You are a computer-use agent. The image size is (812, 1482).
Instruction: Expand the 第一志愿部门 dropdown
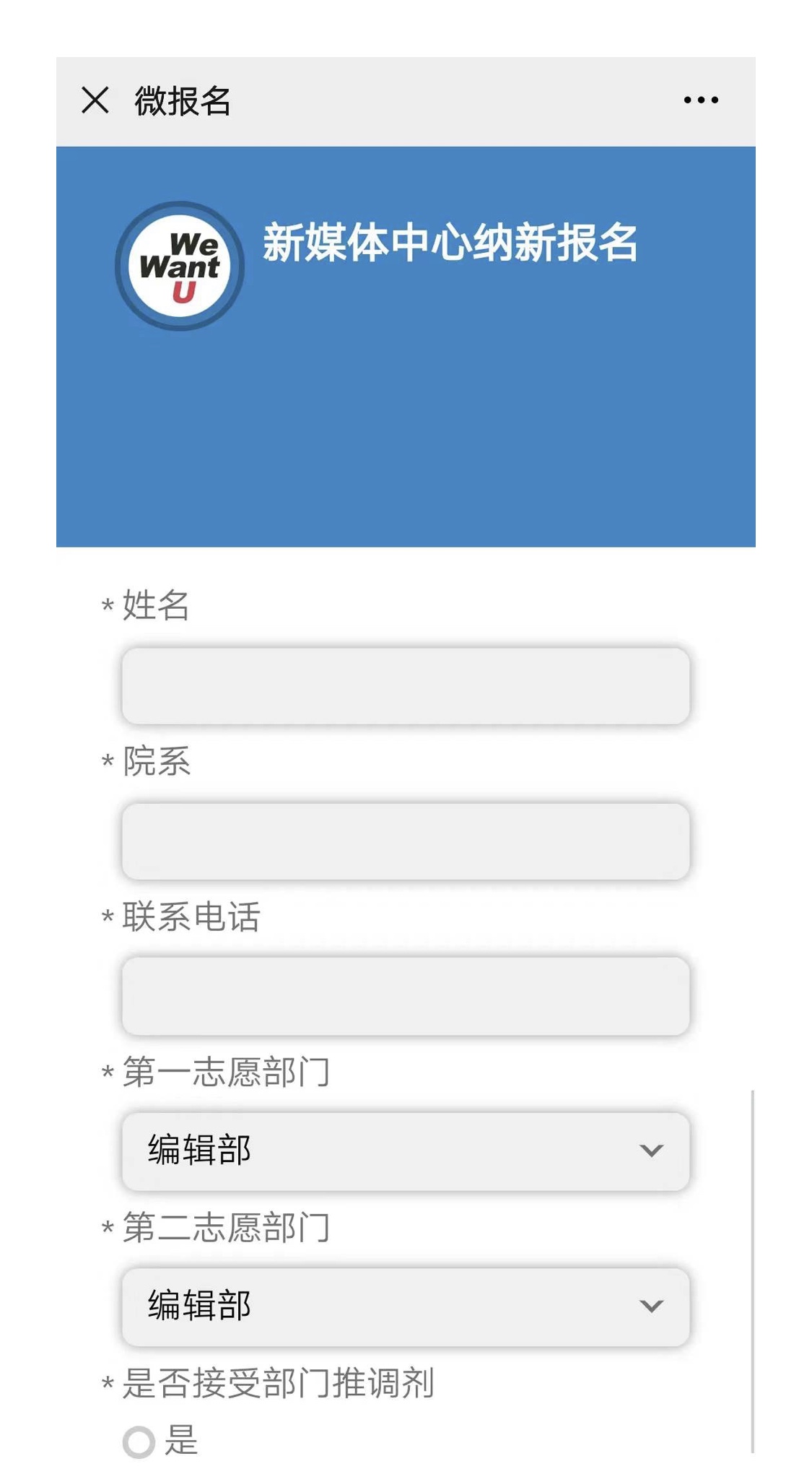406,1151
